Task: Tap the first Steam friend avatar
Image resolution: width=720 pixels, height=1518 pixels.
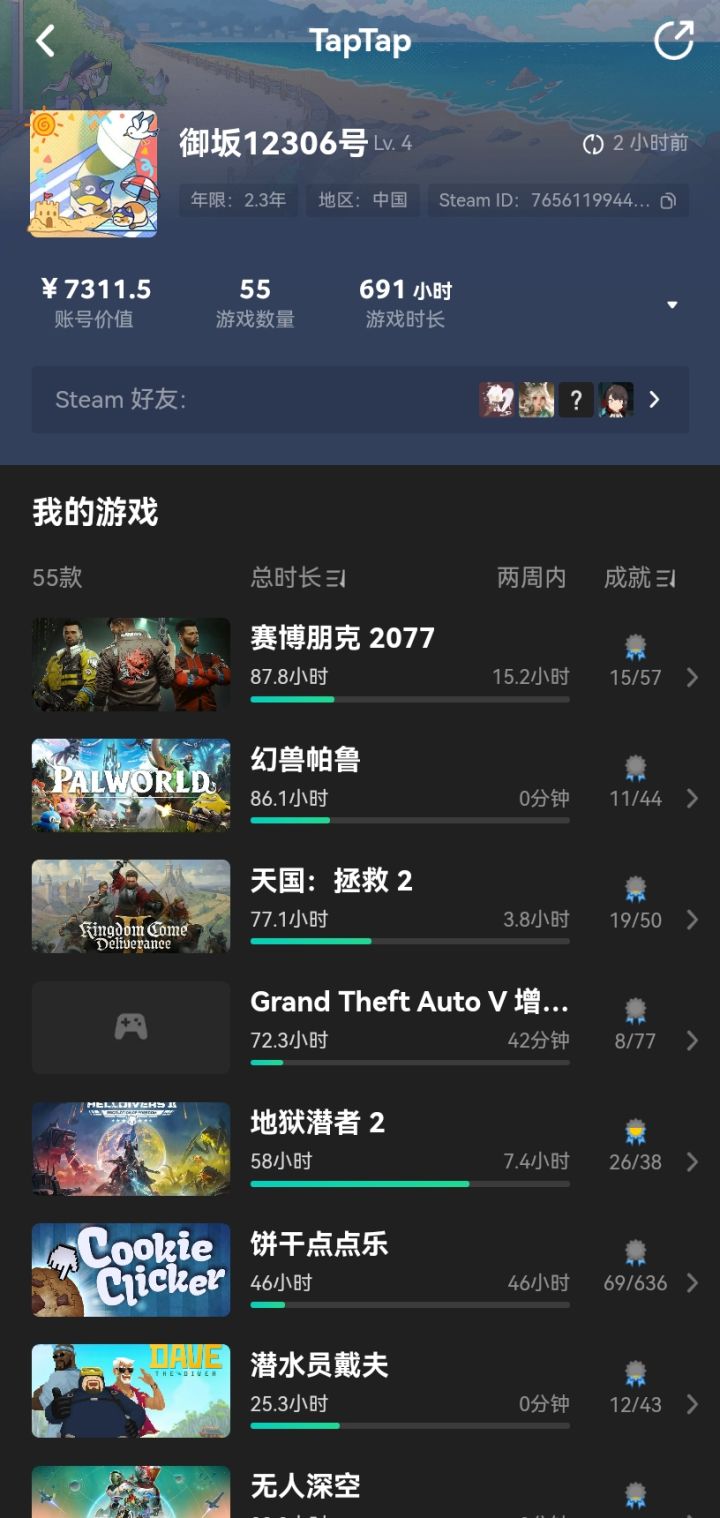Action: coord(497,400)
